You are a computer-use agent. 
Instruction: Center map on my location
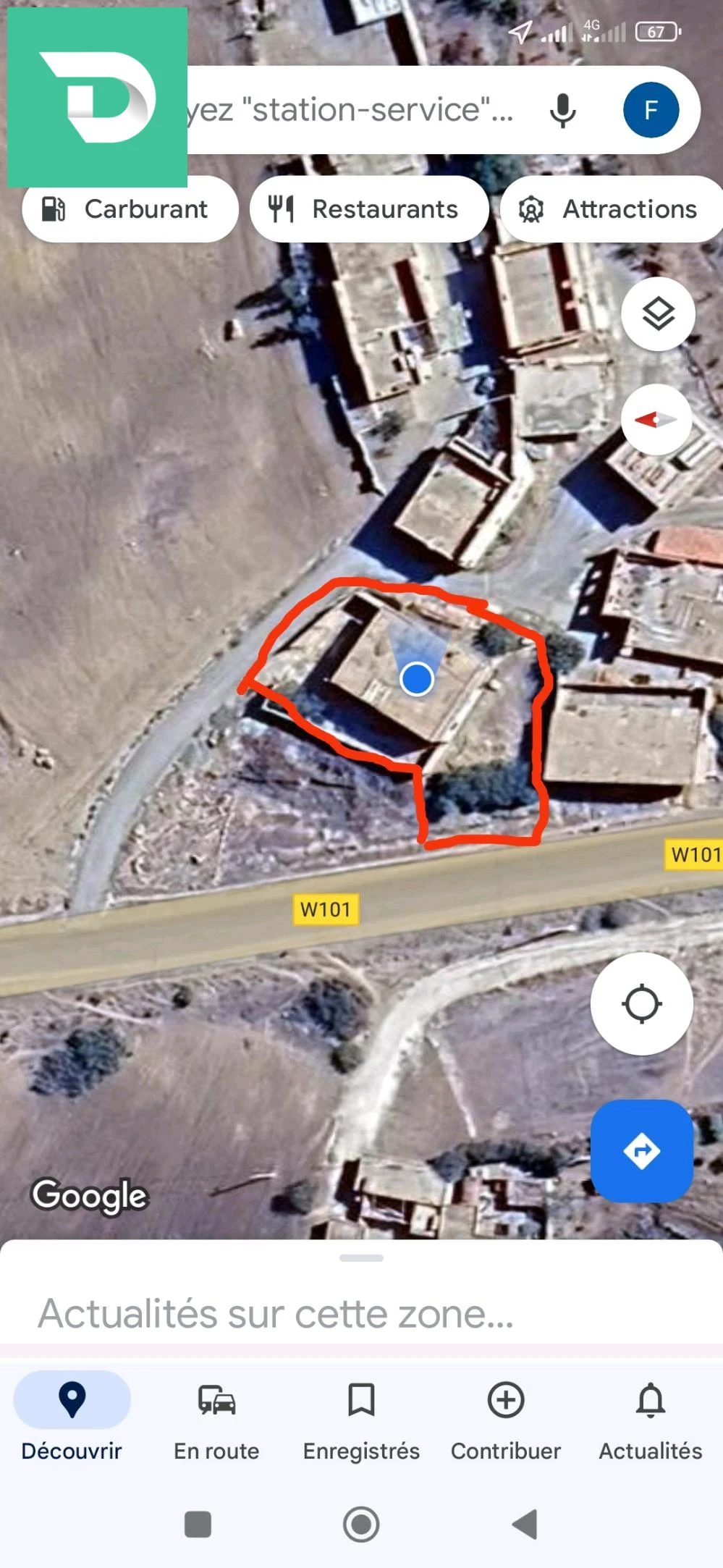point(641,1003)
